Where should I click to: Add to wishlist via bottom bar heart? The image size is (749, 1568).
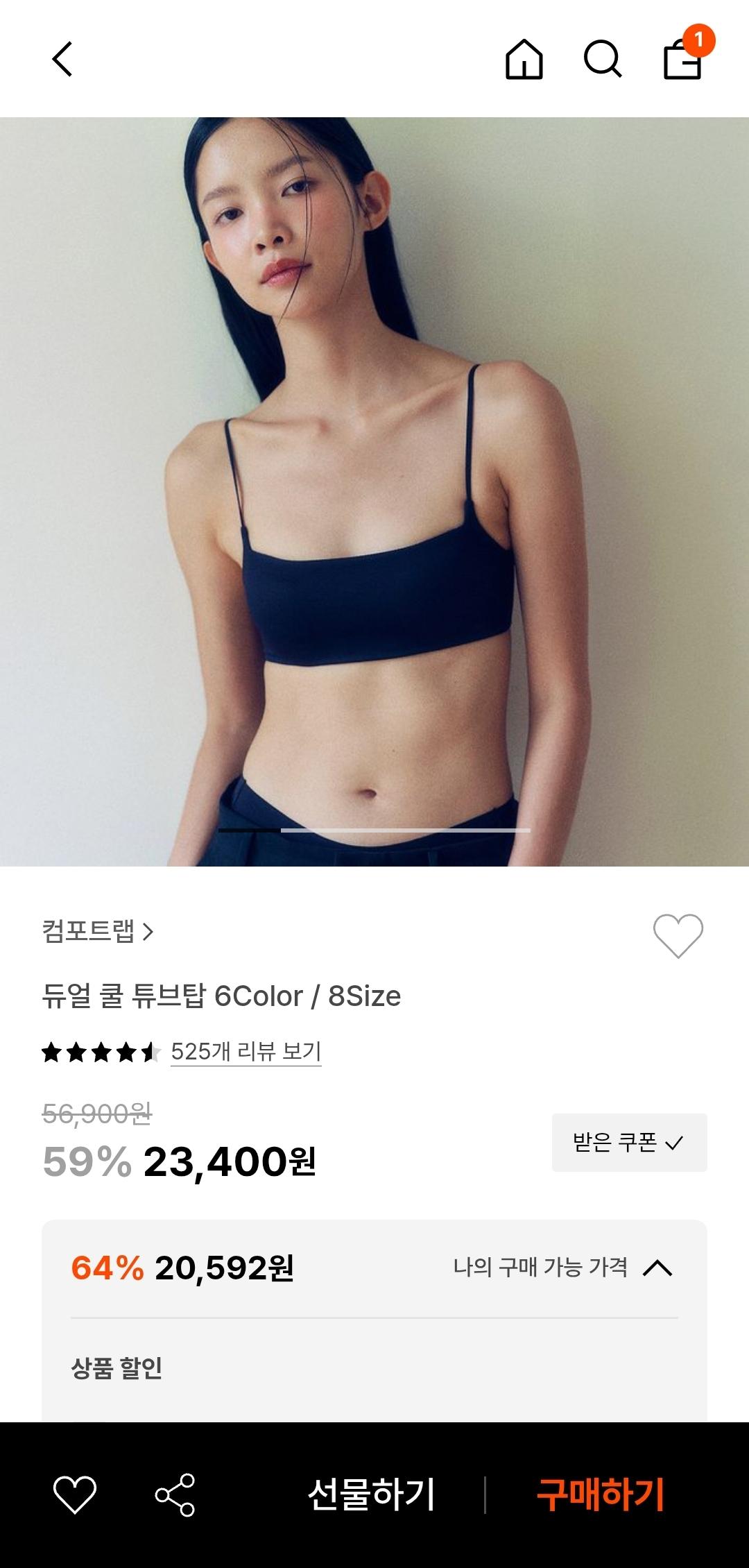click(75, 1494)
